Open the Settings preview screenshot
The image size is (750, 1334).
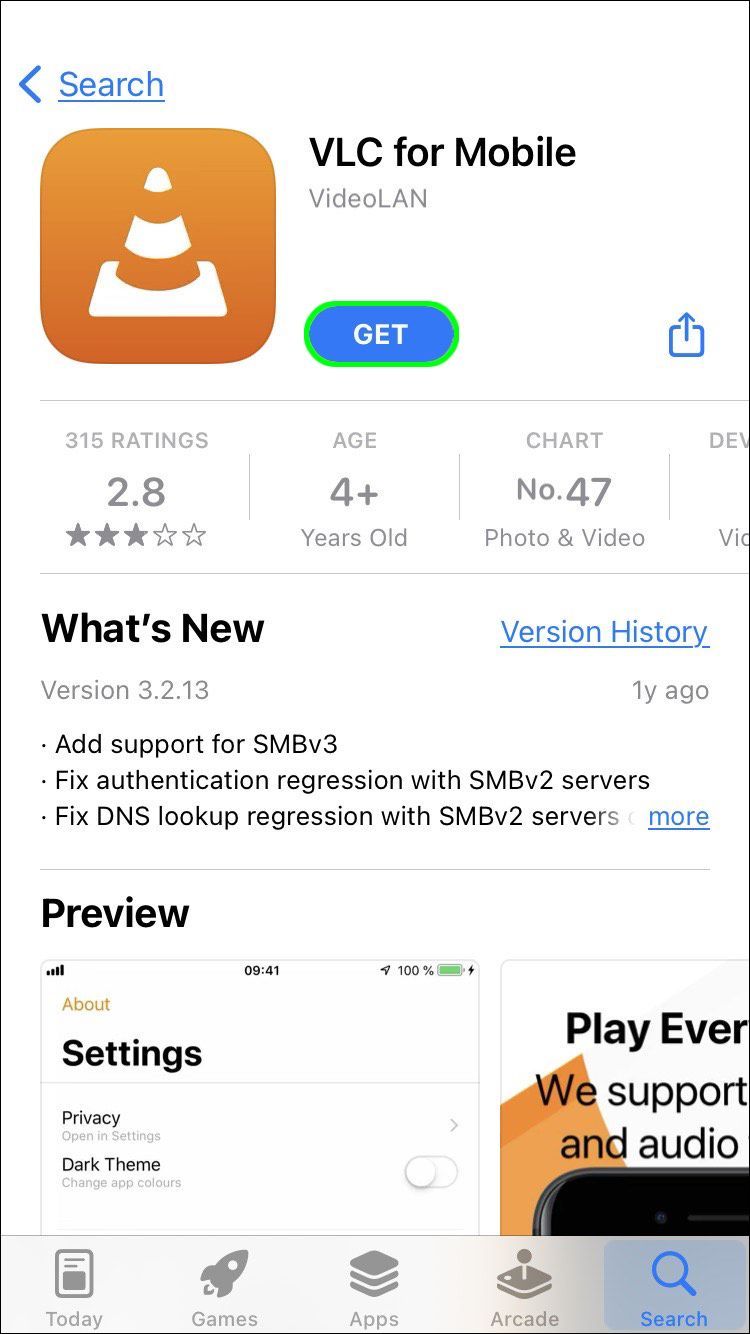point(260,1095)
